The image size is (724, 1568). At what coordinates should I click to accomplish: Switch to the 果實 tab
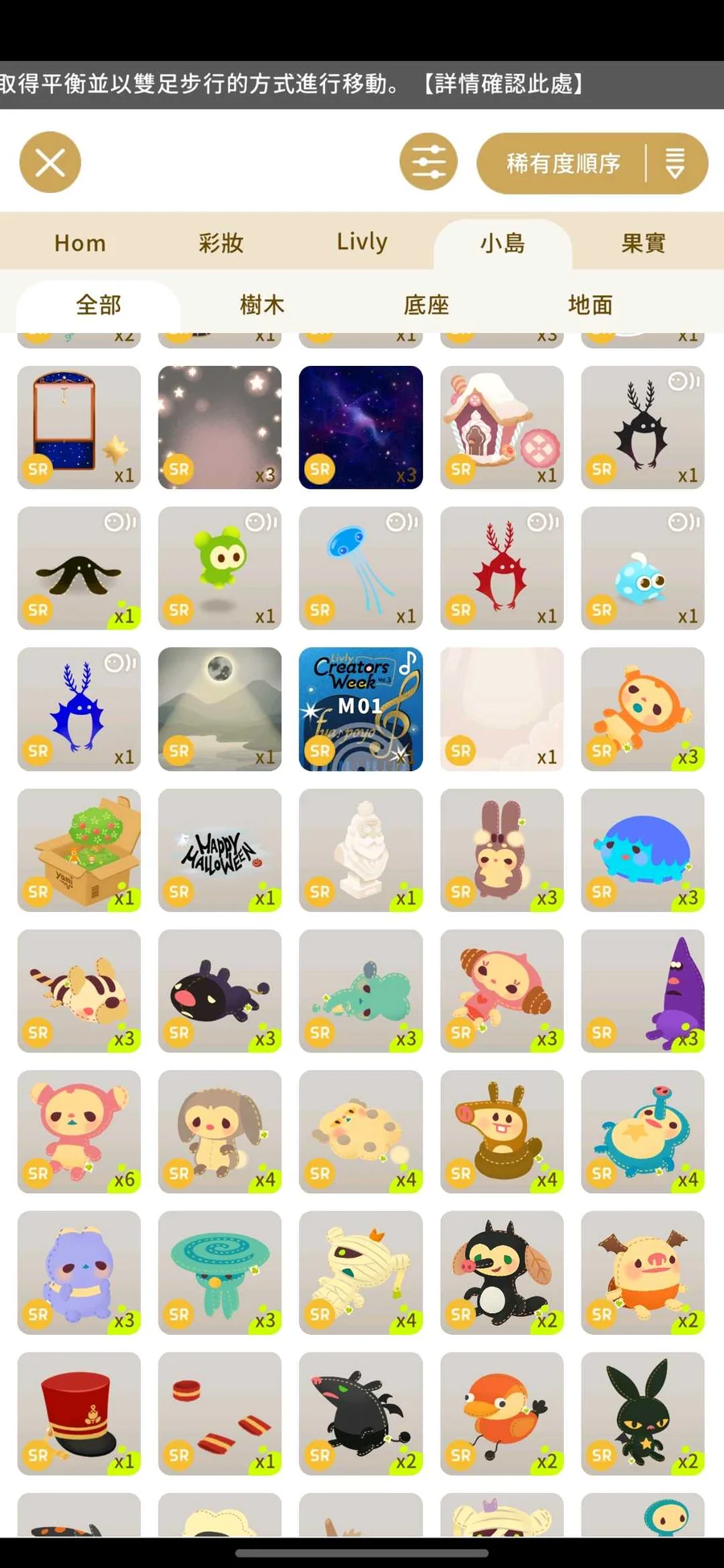(x=644, y=243)
